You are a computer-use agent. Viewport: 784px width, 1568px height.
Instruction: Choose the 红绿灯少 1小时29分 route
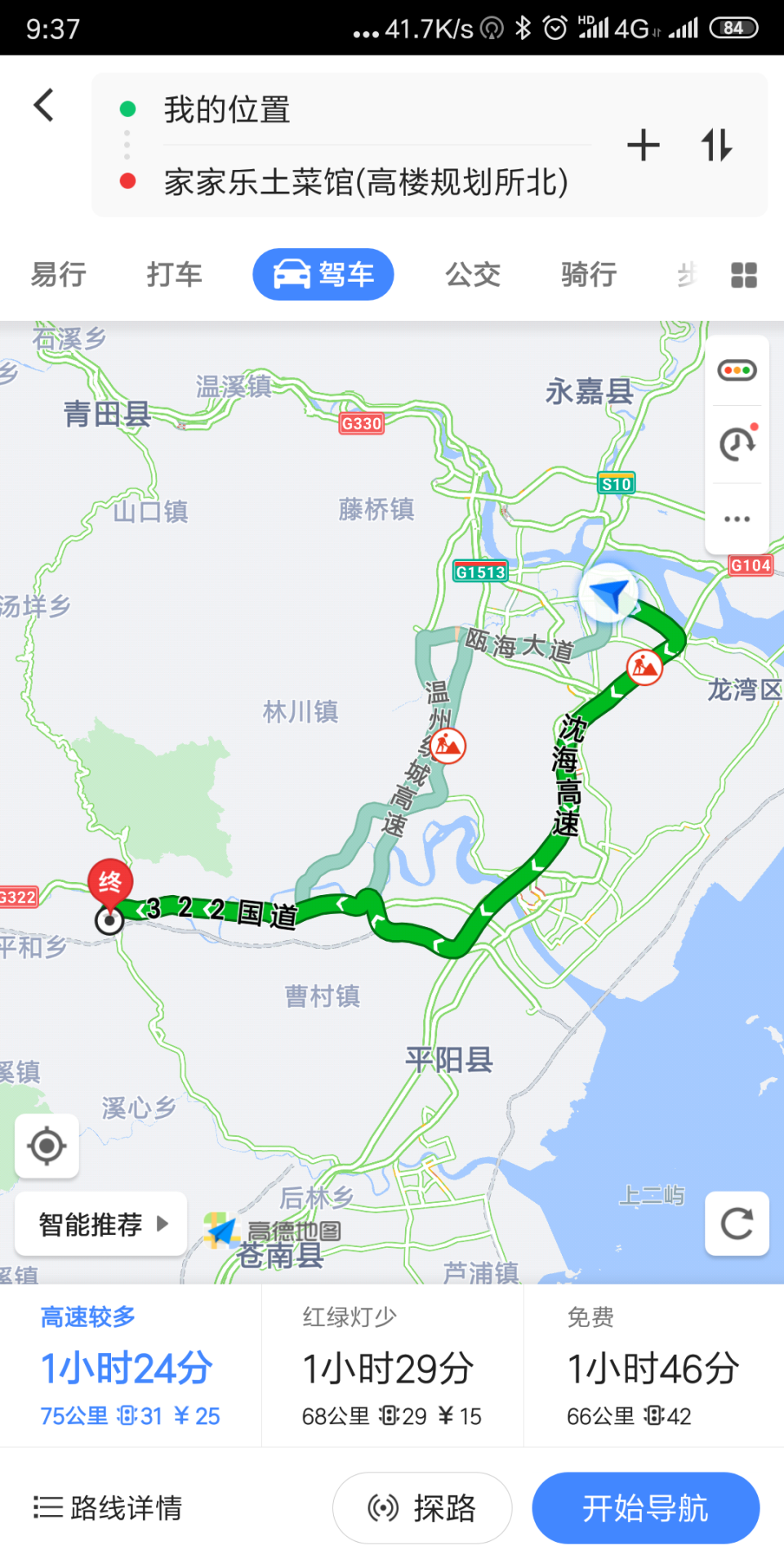pos(392,1366)
